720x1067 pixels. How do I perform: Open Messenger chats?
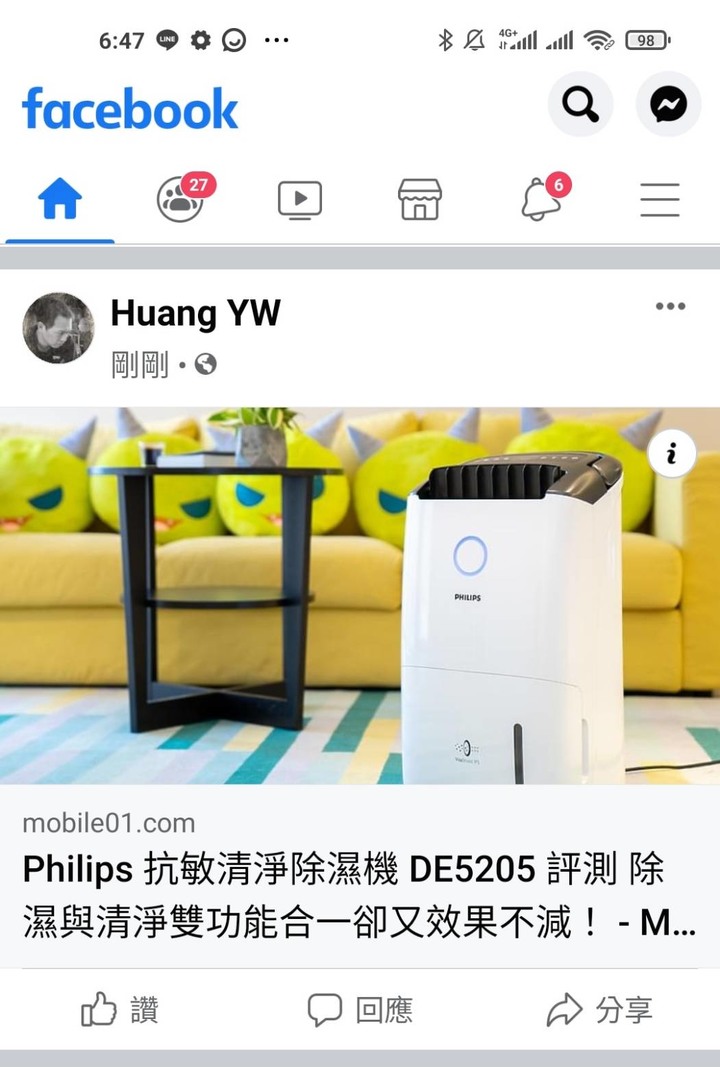coord(668,104)
